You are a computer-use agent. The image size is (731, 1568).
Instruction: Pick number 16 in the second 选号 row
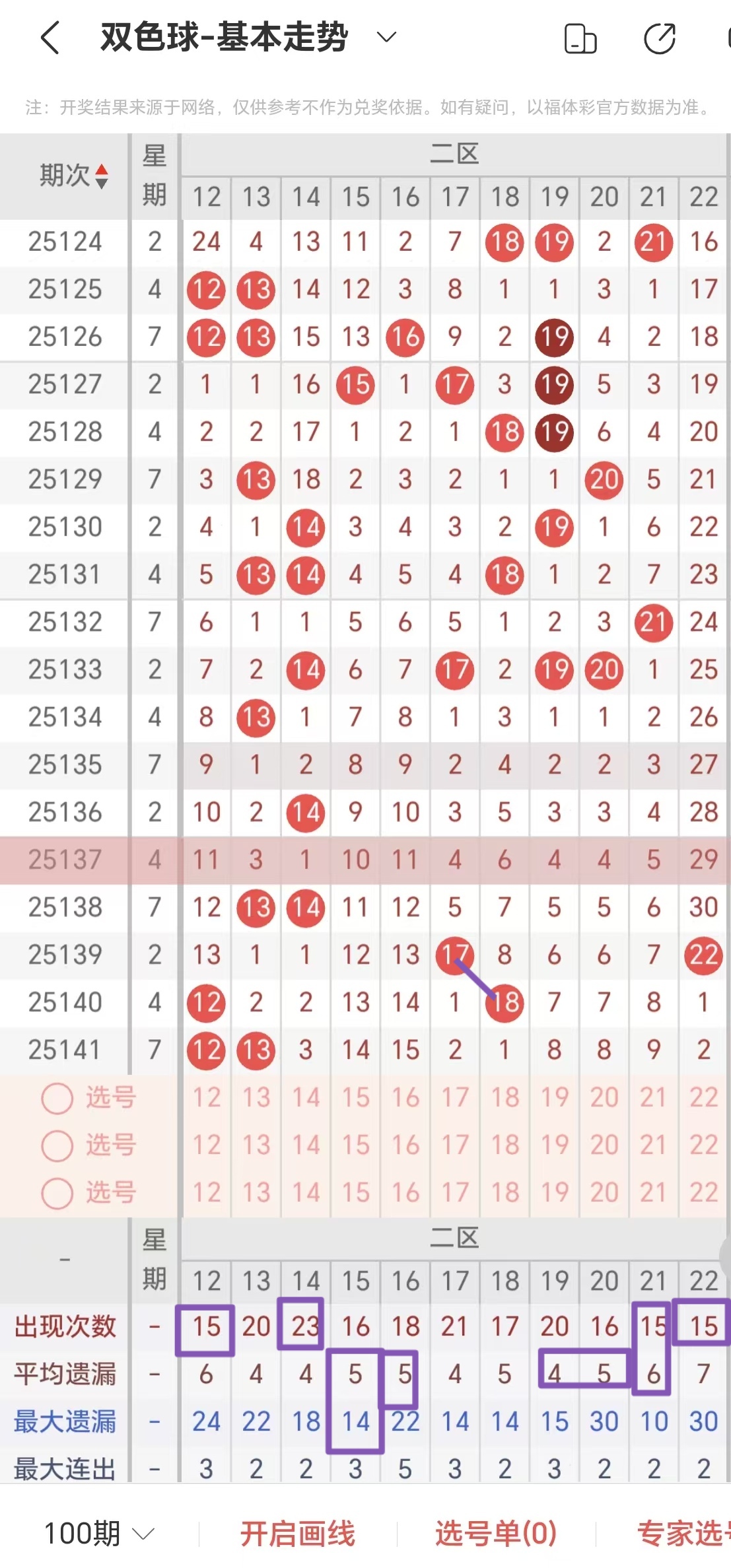[405, 1145]
